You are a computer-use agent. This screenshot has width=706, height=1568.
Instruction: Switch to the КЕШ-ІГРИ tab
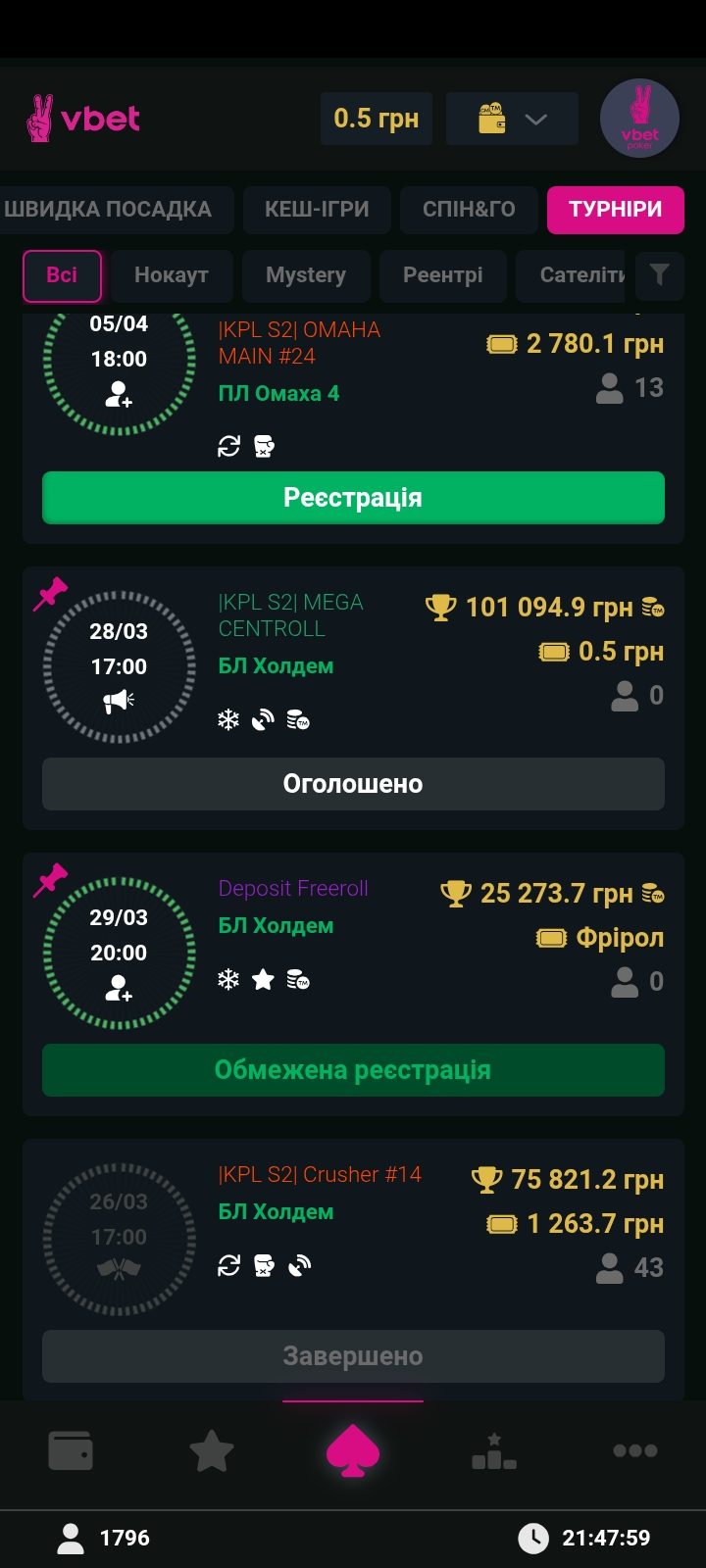pos(317,210)
